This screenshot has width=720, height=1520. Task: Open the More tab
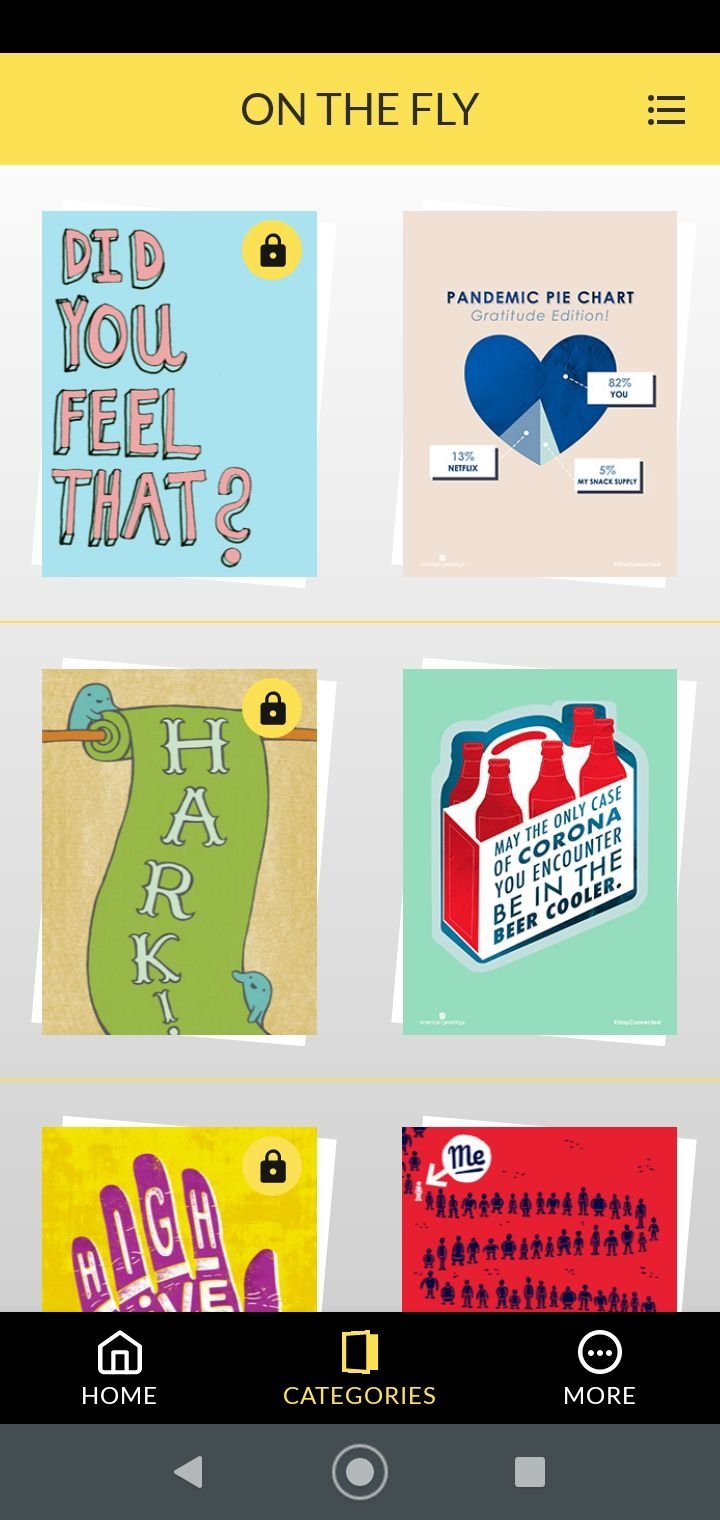point(599,1368)
